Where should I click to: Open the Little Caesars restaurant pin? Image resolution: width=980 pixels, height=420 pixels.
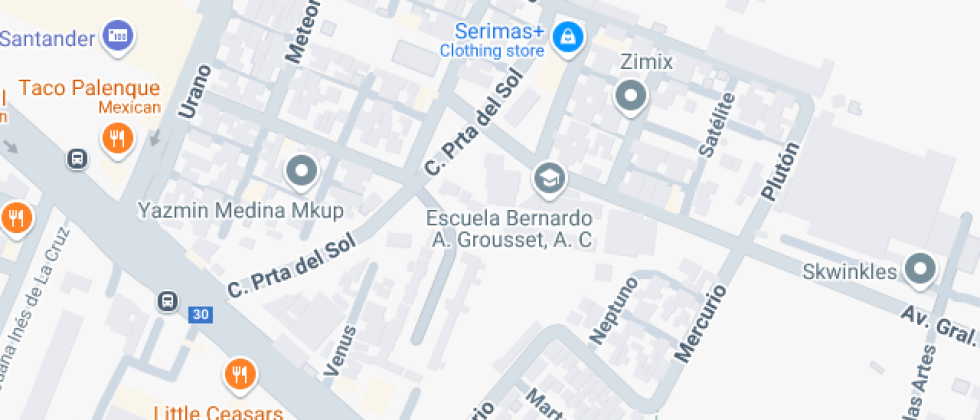tap(240, 374)
